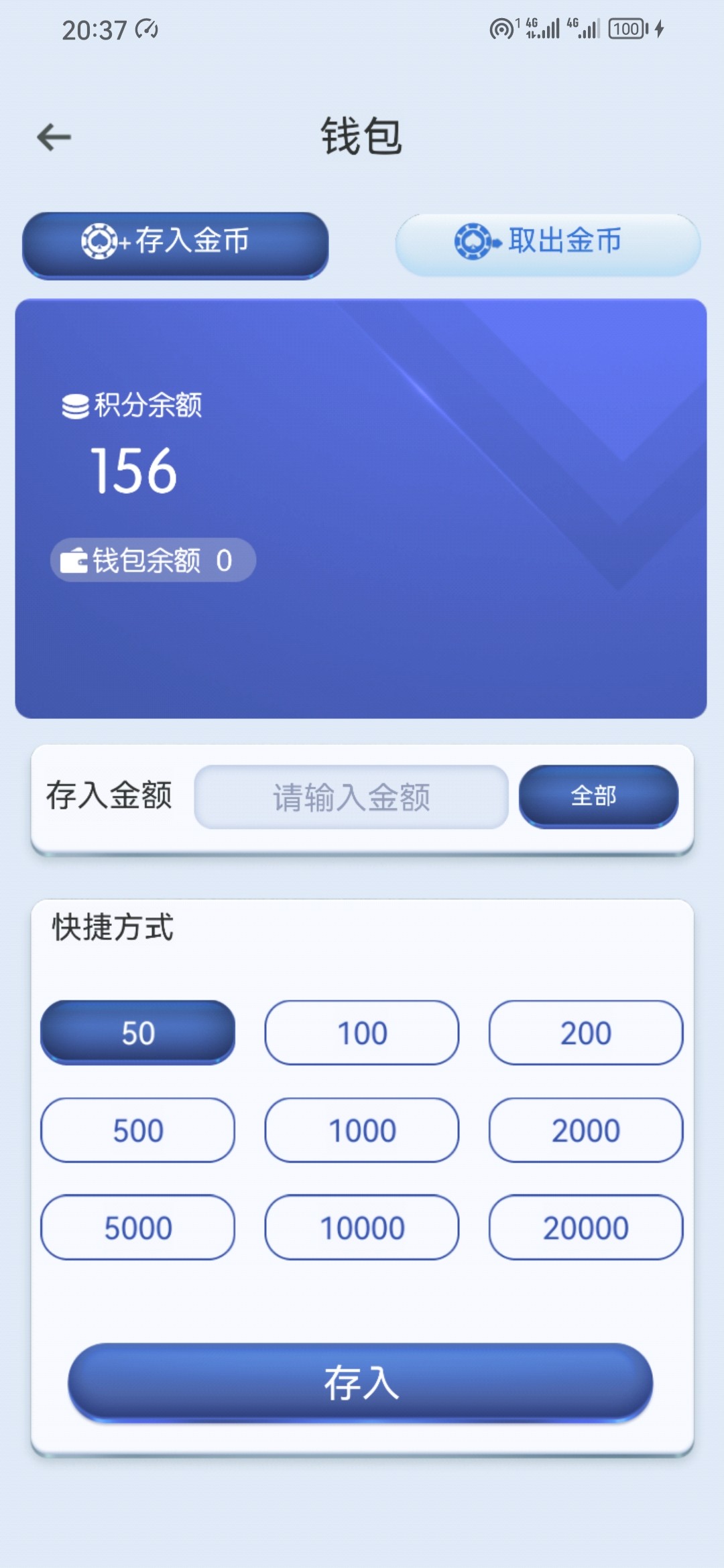This screenshot has height=1568, width=724.
Task: Go back using the arrow icon
Action: point(54,137)
